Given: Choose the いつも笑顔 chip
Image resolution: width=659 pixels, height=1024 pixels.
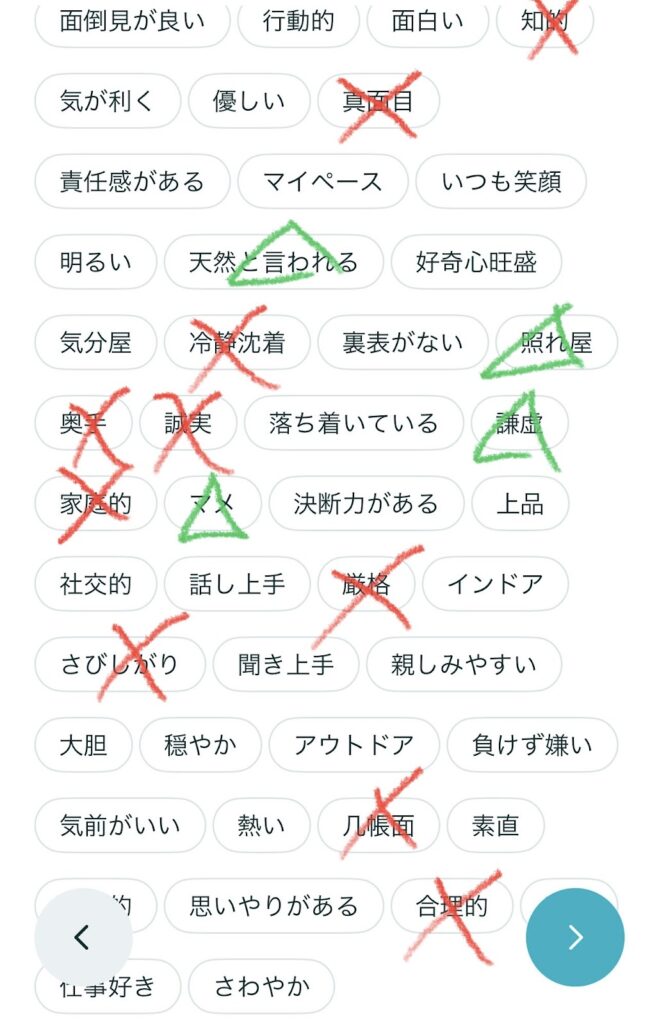Looking at the screenshot, I should [501, 182].
